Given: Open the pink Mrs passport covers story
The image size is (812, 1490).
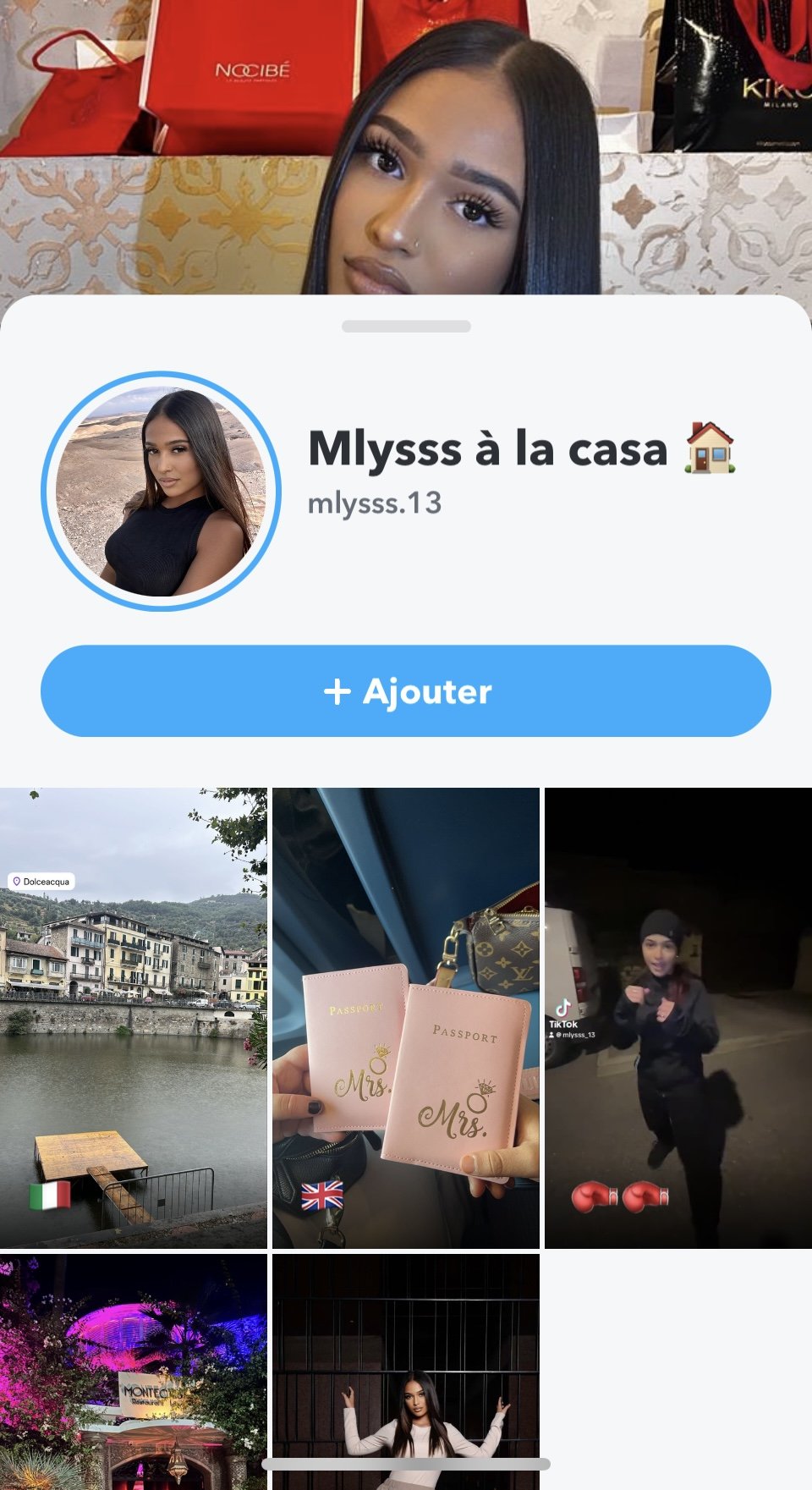Looking at the screenshot, I should pyautogui.click(x=406, y=1018).
